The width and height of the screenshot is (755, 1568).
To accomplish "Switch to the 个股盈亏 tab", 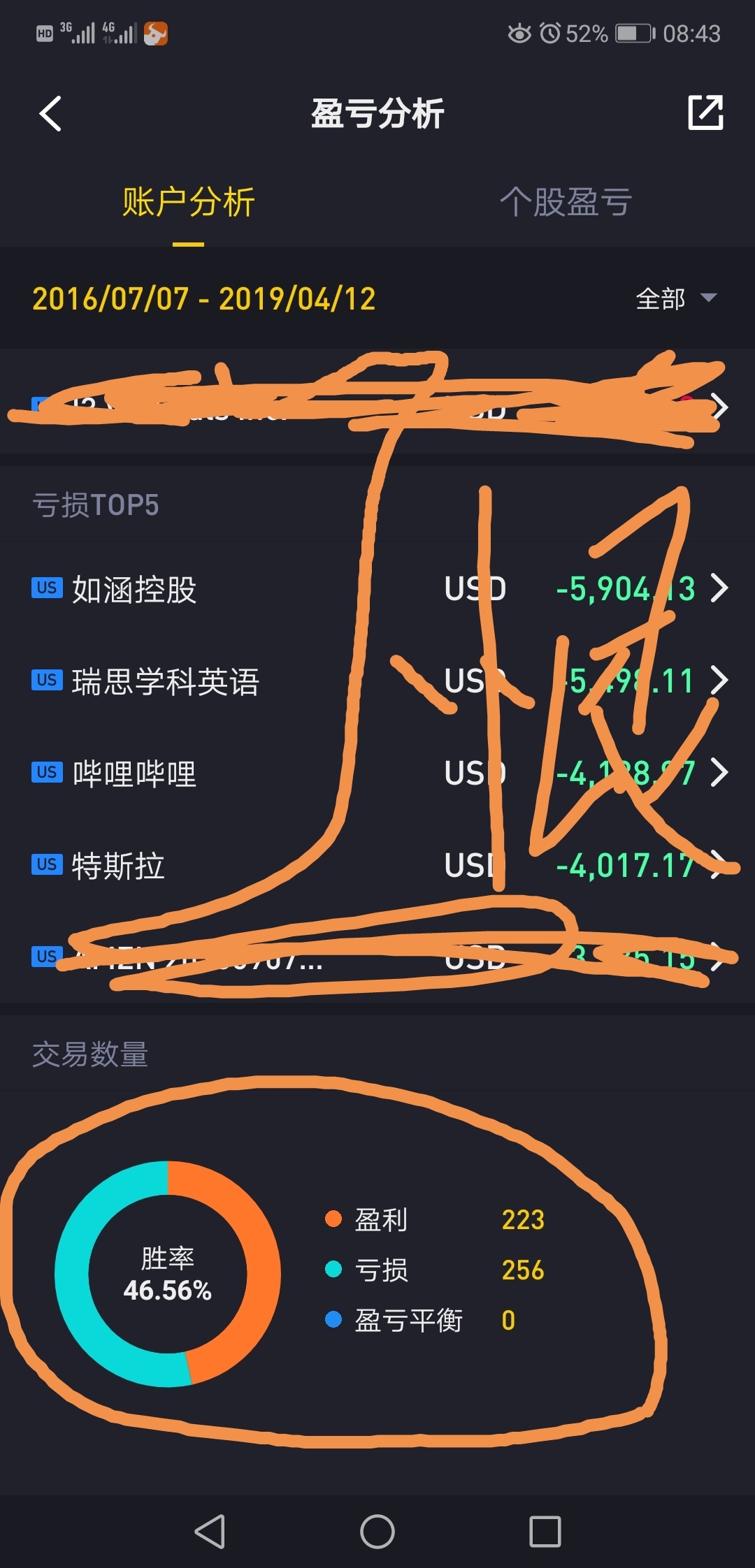I will 566,203.
